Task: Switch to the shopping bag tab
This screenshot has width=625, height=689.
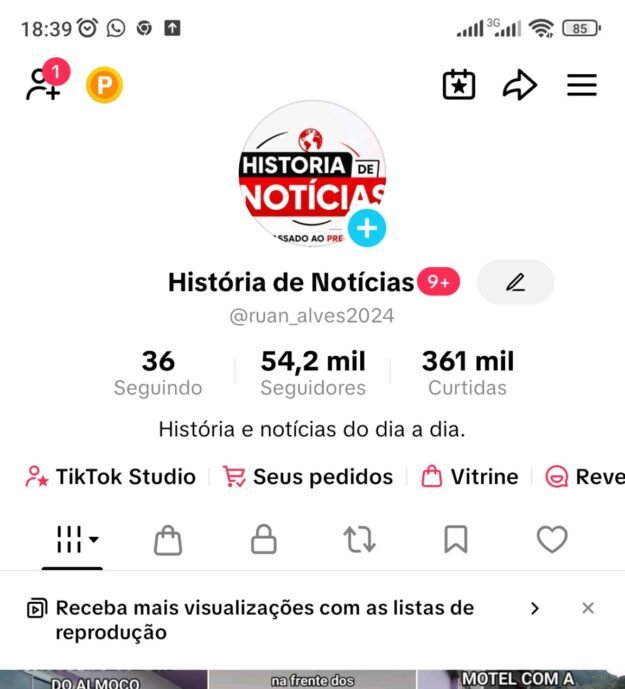Action: [168, 540]
